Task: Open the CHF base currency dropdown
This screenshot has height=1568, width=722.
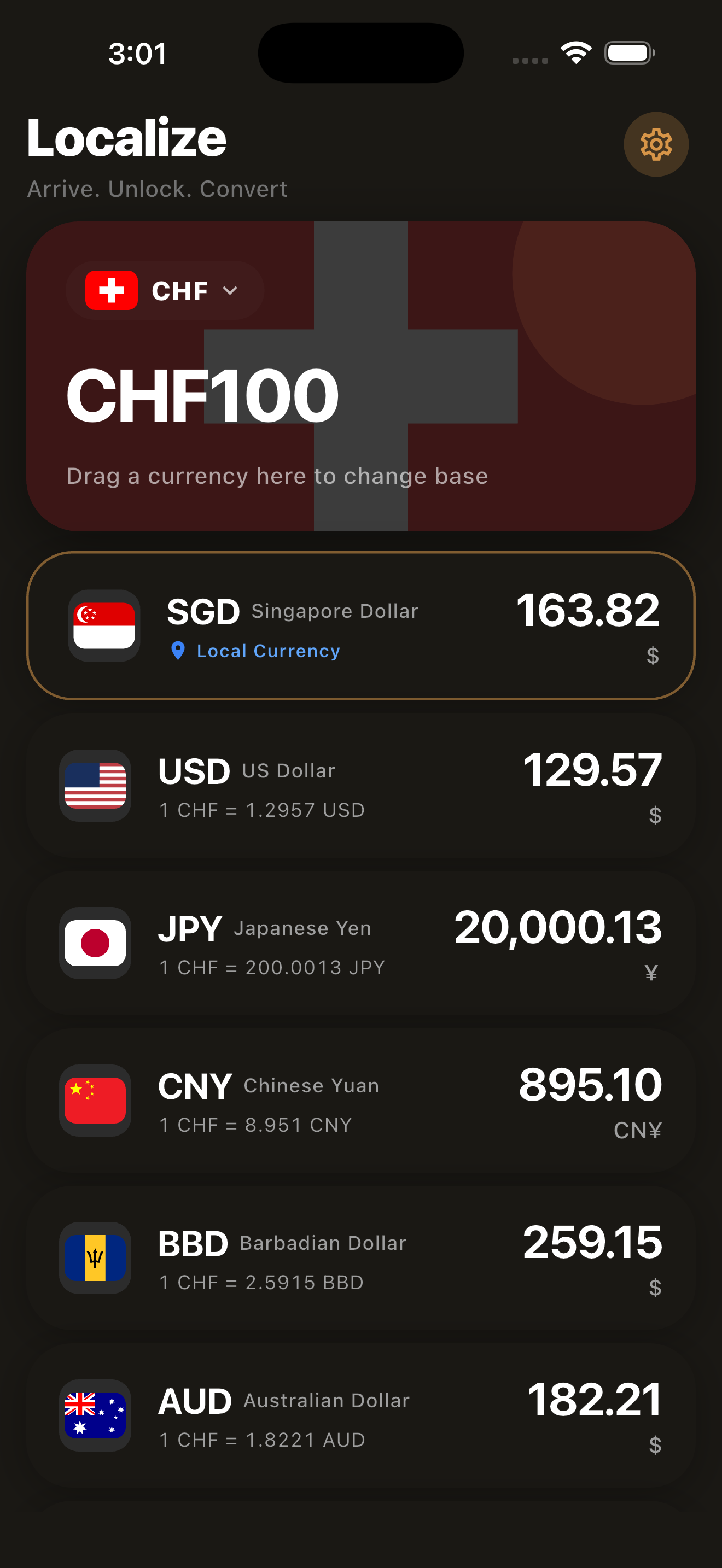Action: pyautogui.click(x=163, y=291)
